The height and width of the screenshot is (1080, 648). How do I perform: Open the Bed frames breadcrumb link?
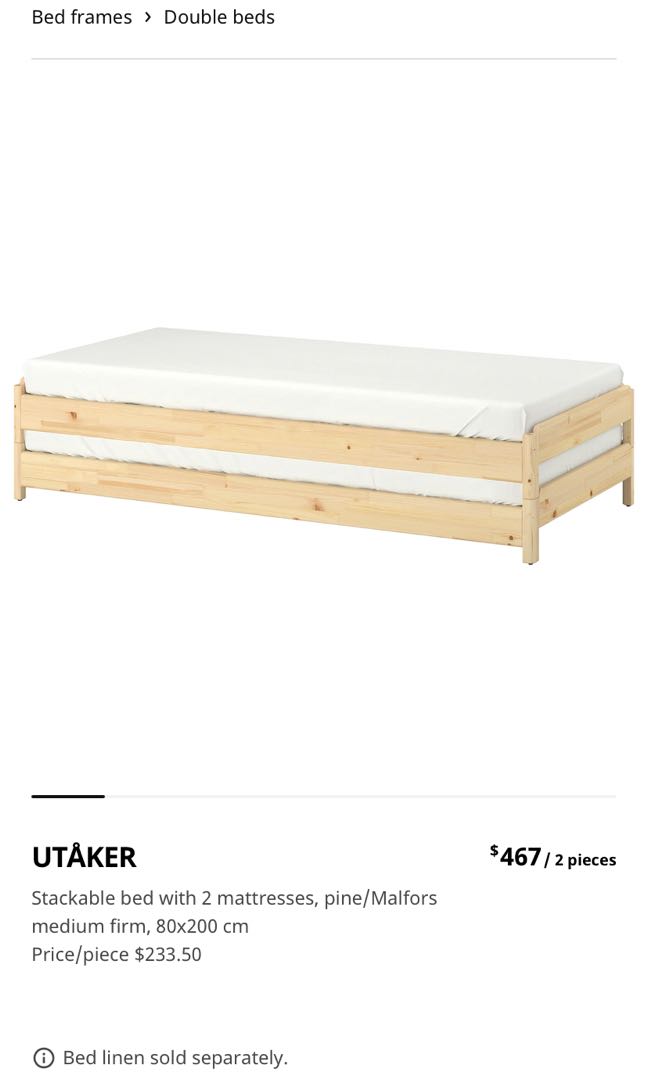click(81, 17)
